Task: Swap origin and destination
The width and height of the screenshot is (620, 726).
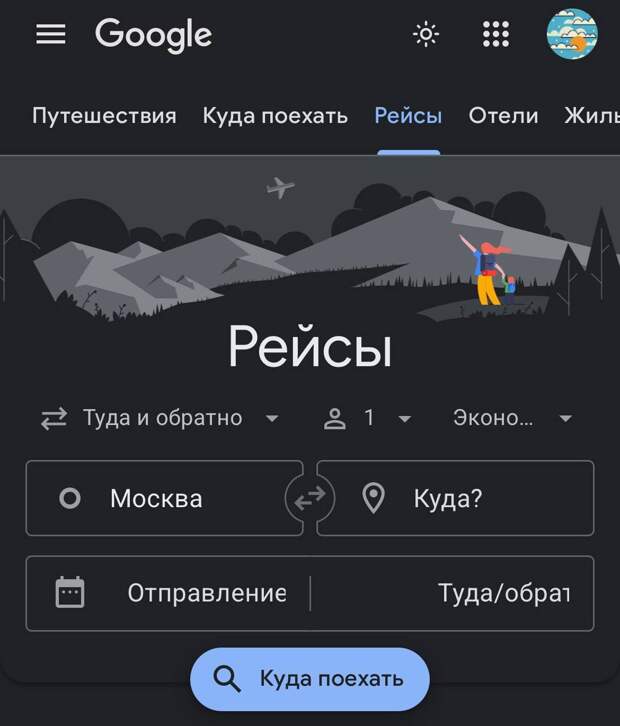Action: tap(310, 498)
